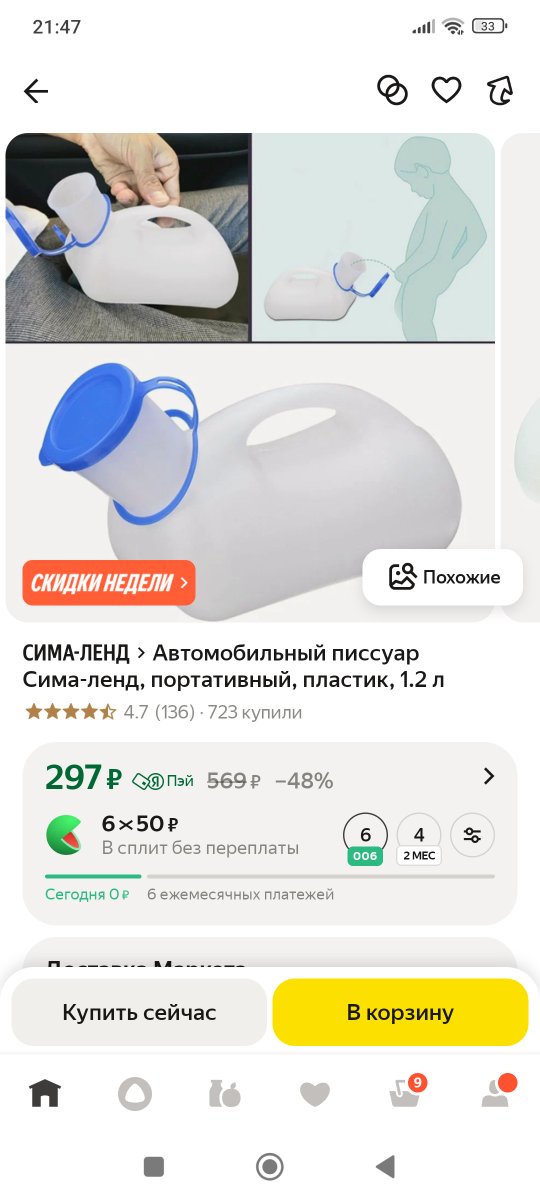Expand price details with the chevron
Viewport: 540px width, 1200px height.
489,777
